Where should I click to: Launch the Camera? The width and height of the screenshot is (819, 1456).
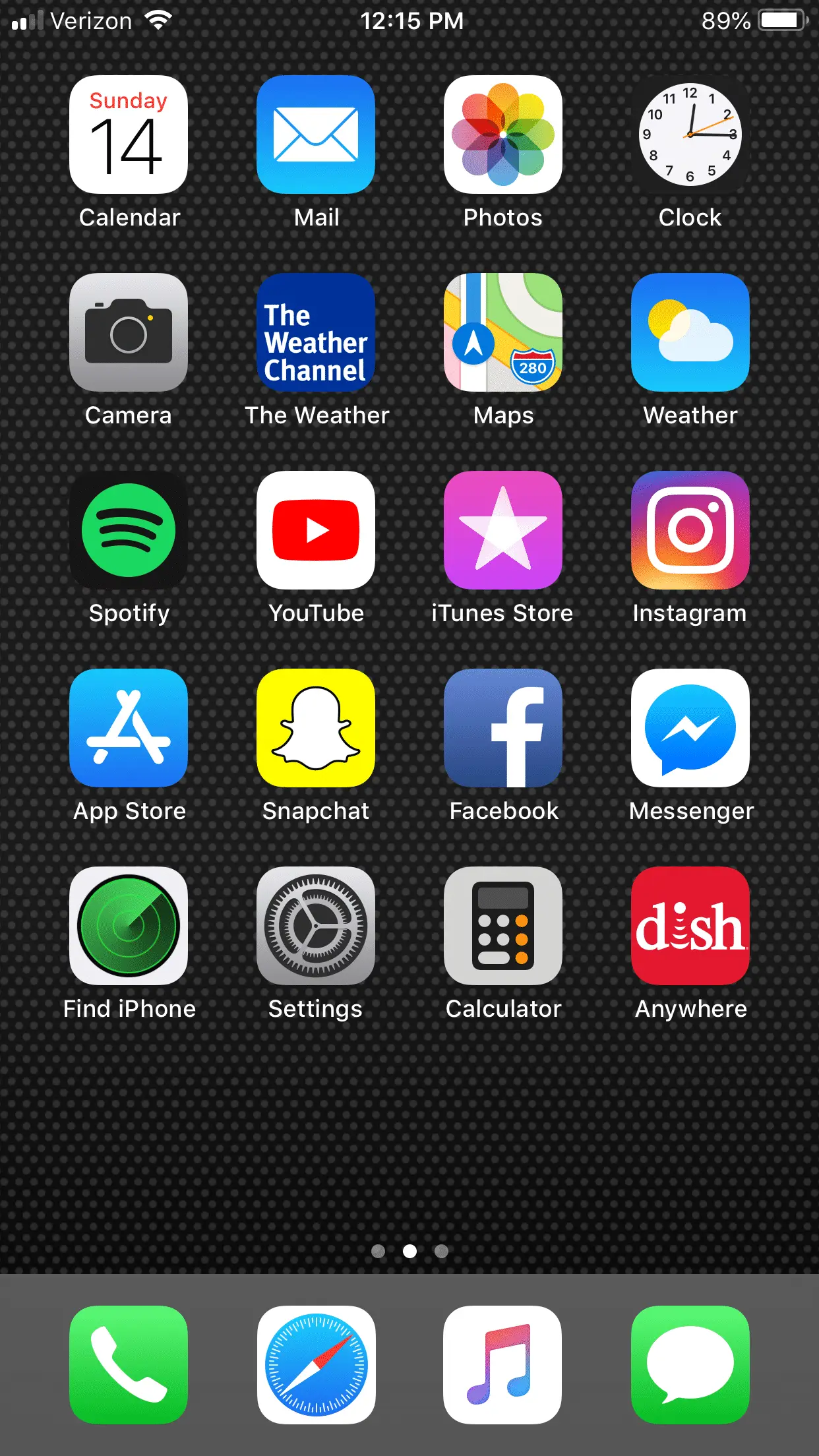(x=129, y=332)
